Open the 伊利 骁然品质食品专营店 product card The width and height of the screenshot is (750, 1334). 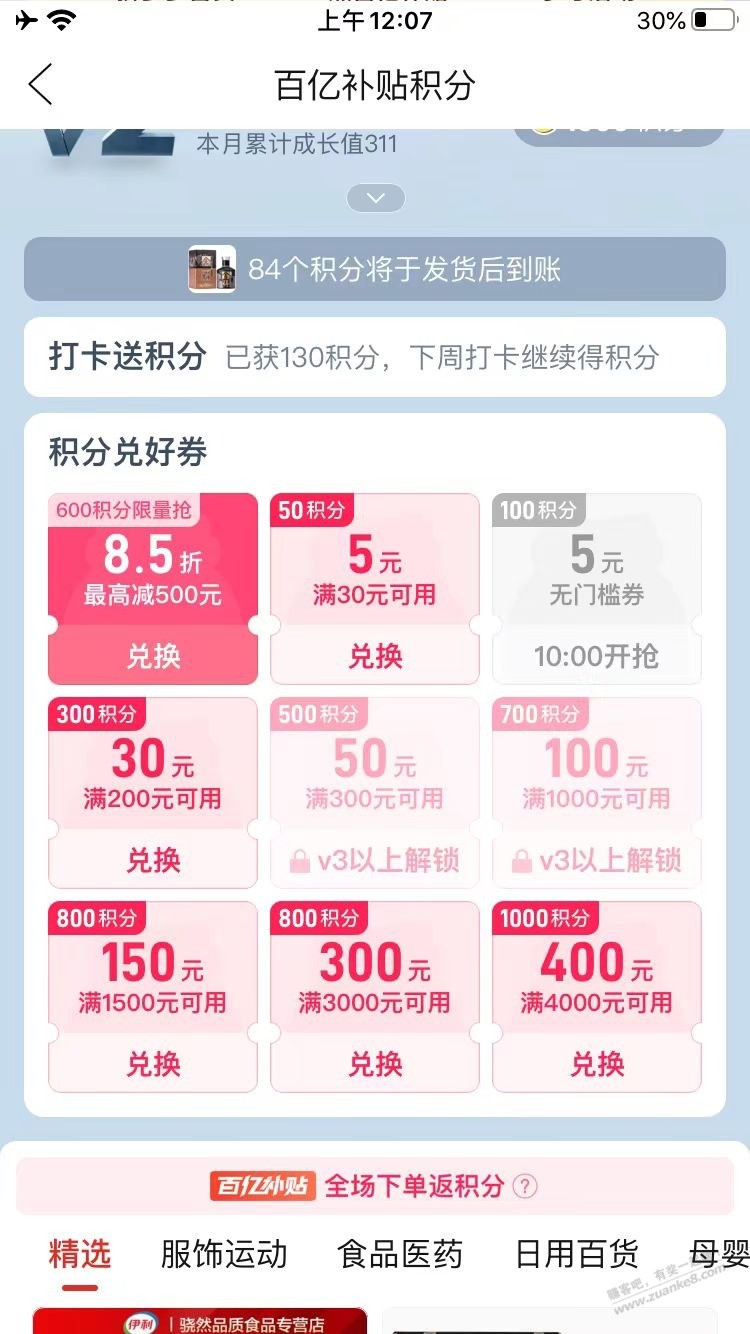tap(200, 1320)
